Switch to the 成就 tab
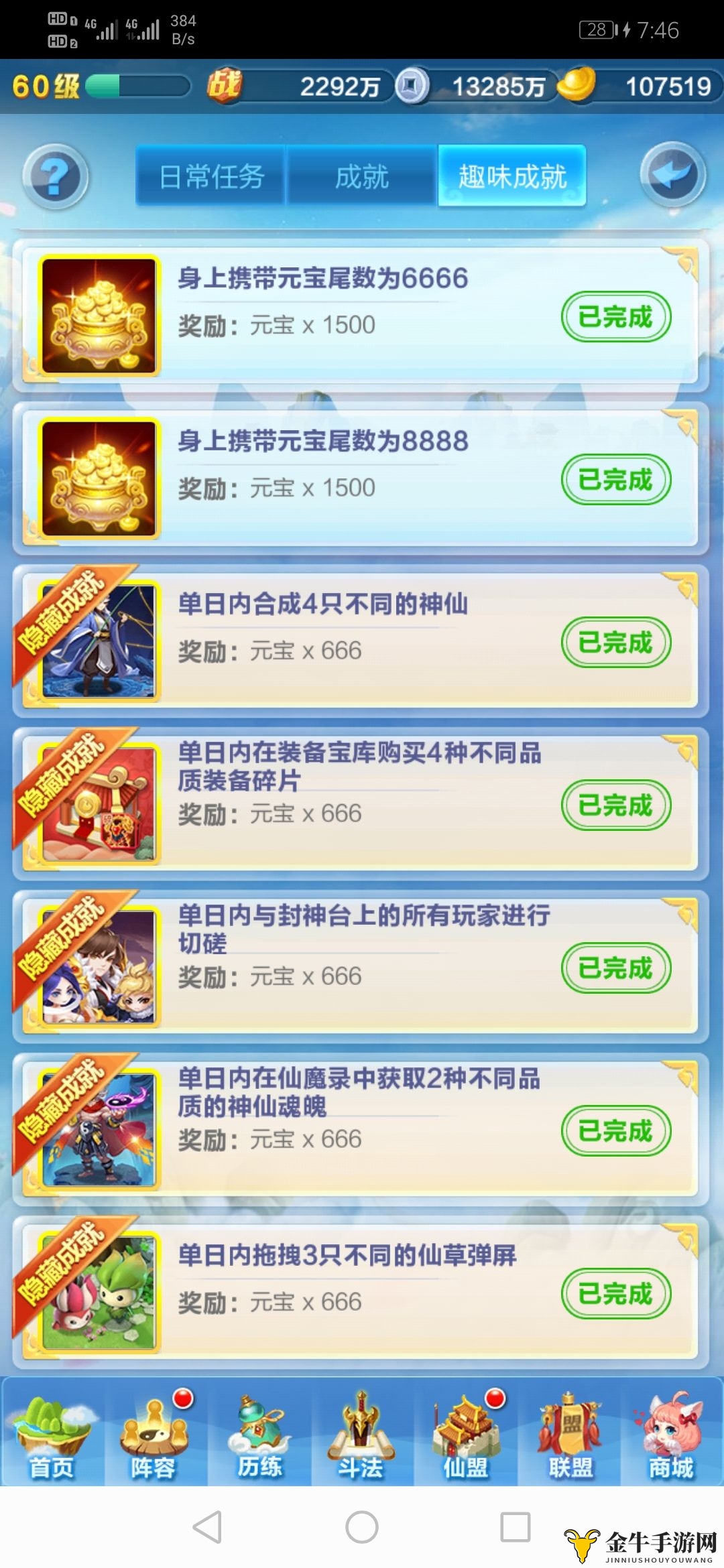This screenshot has height=1568, width=724. pyautogui.click(x=362, y=176)
